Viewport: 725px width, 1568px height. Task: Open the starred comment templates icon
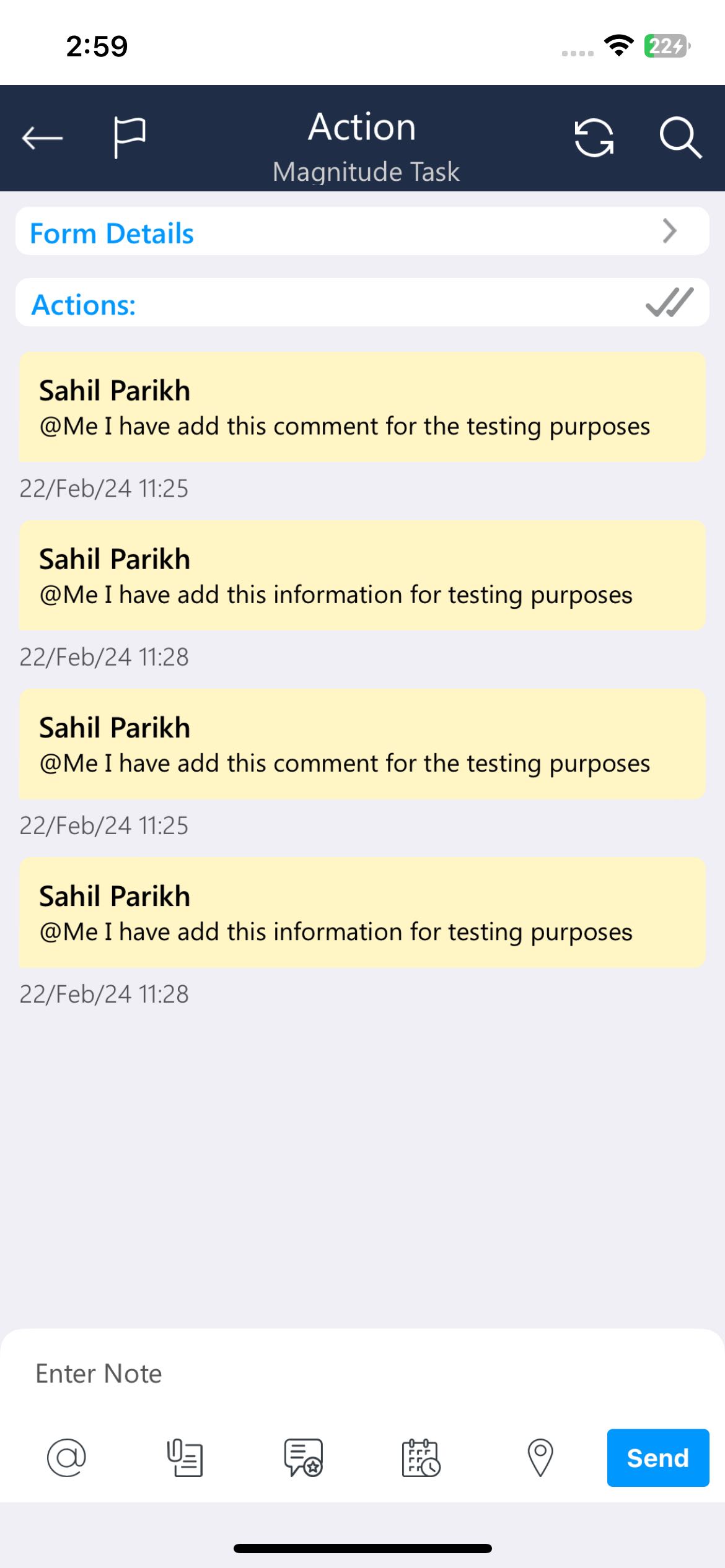coord(303,1457)
